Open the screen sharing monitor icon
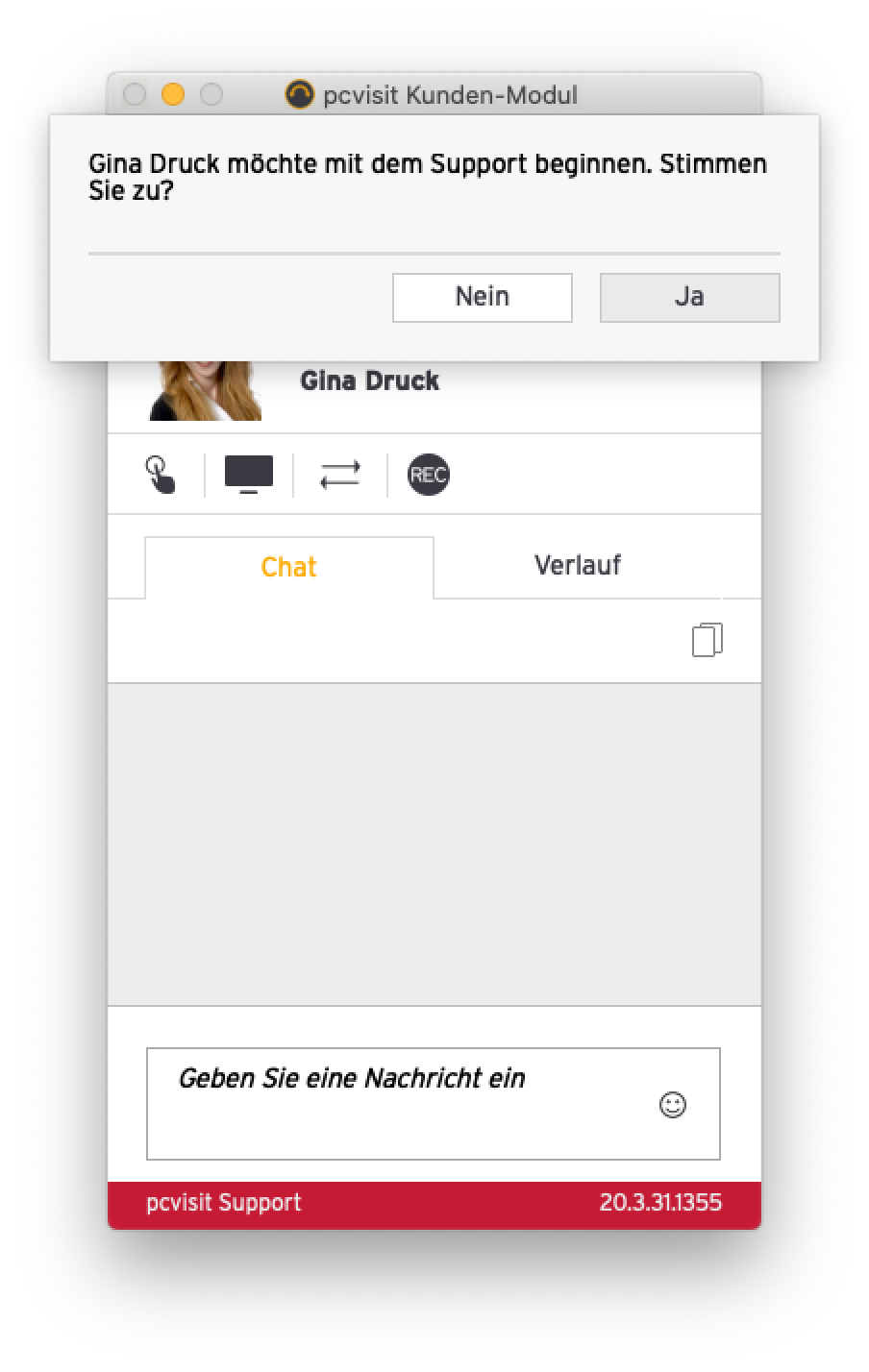 [249, 475]
